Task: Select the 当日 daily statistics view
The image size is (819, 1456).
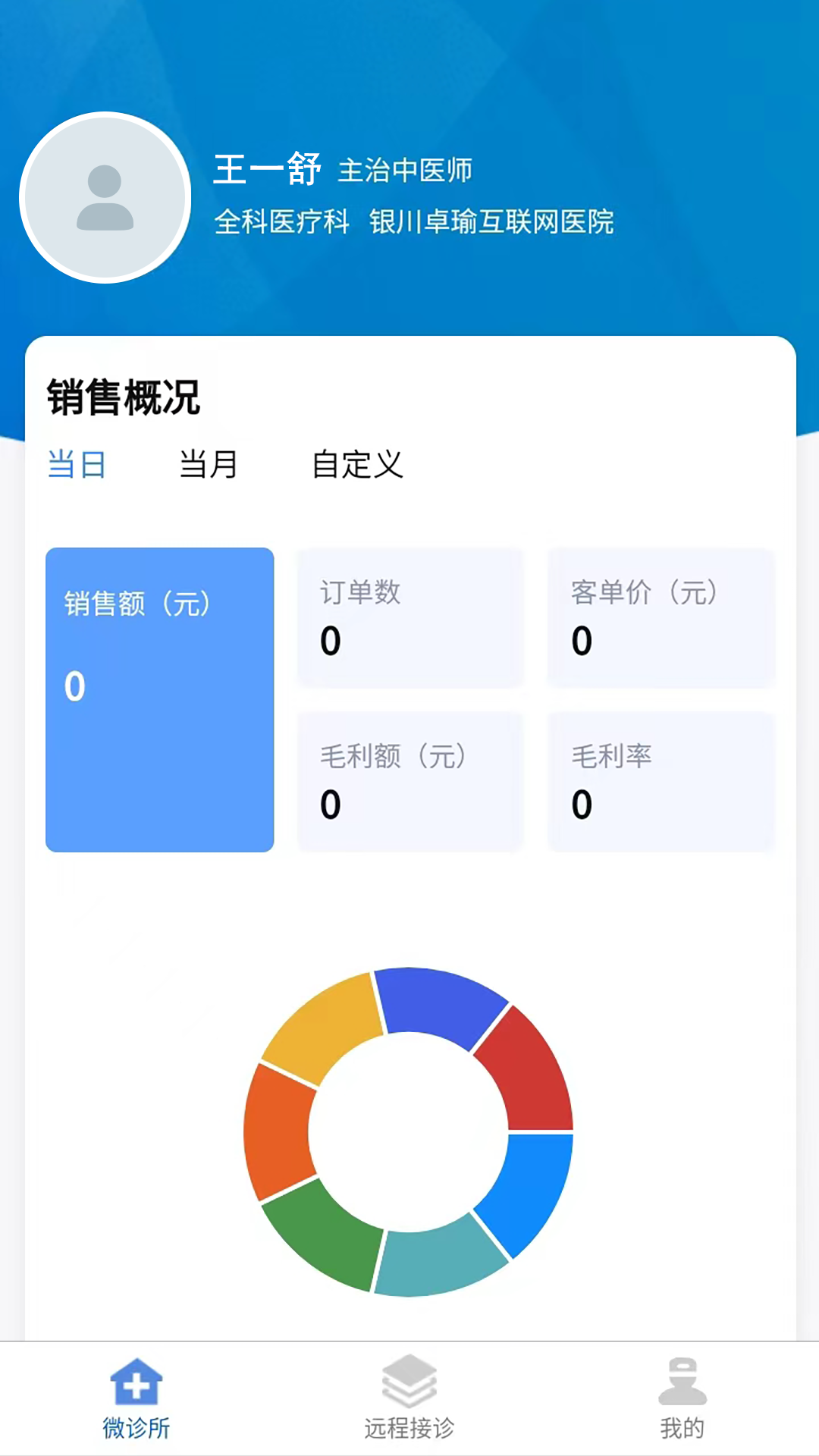Action: click(76, 466)
